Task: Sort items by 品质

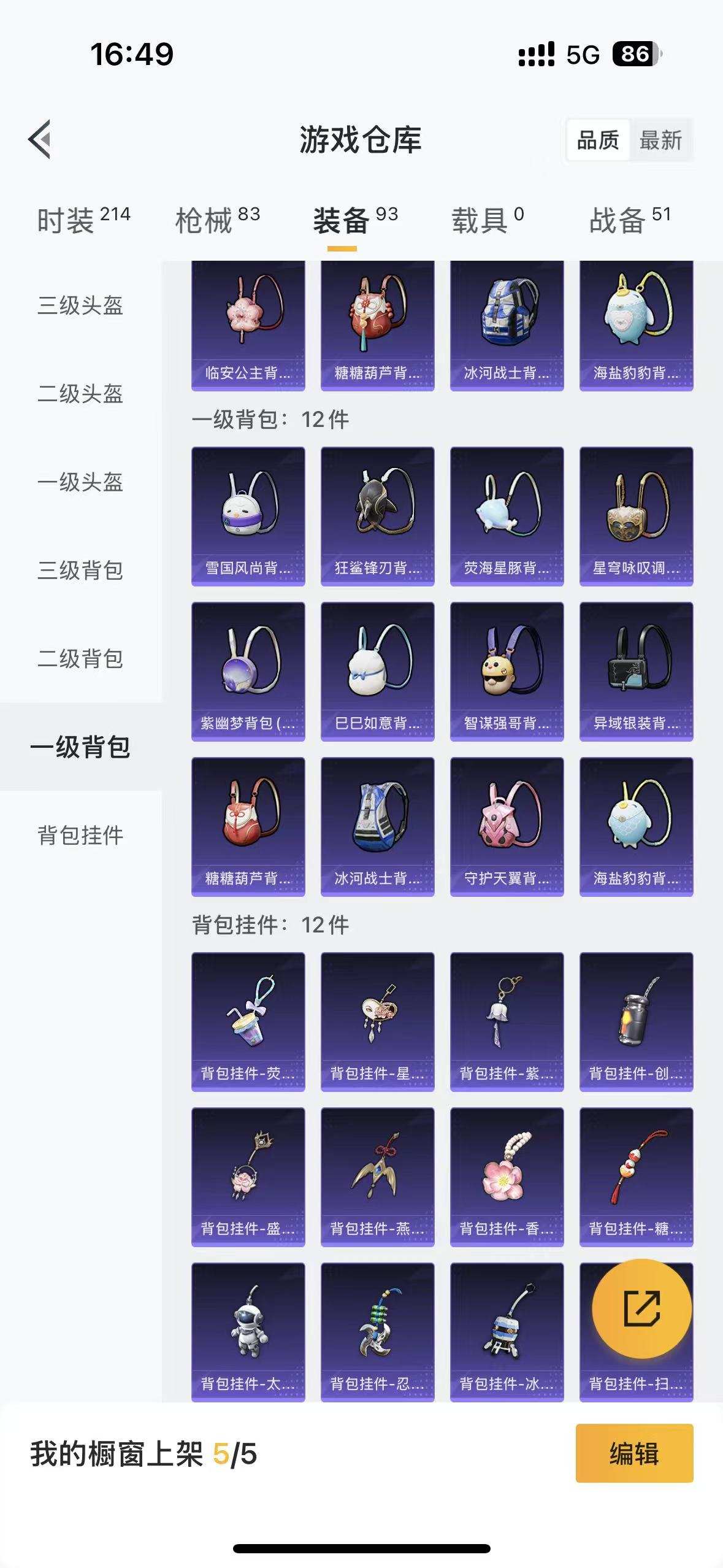Action: tap(598, 140)
